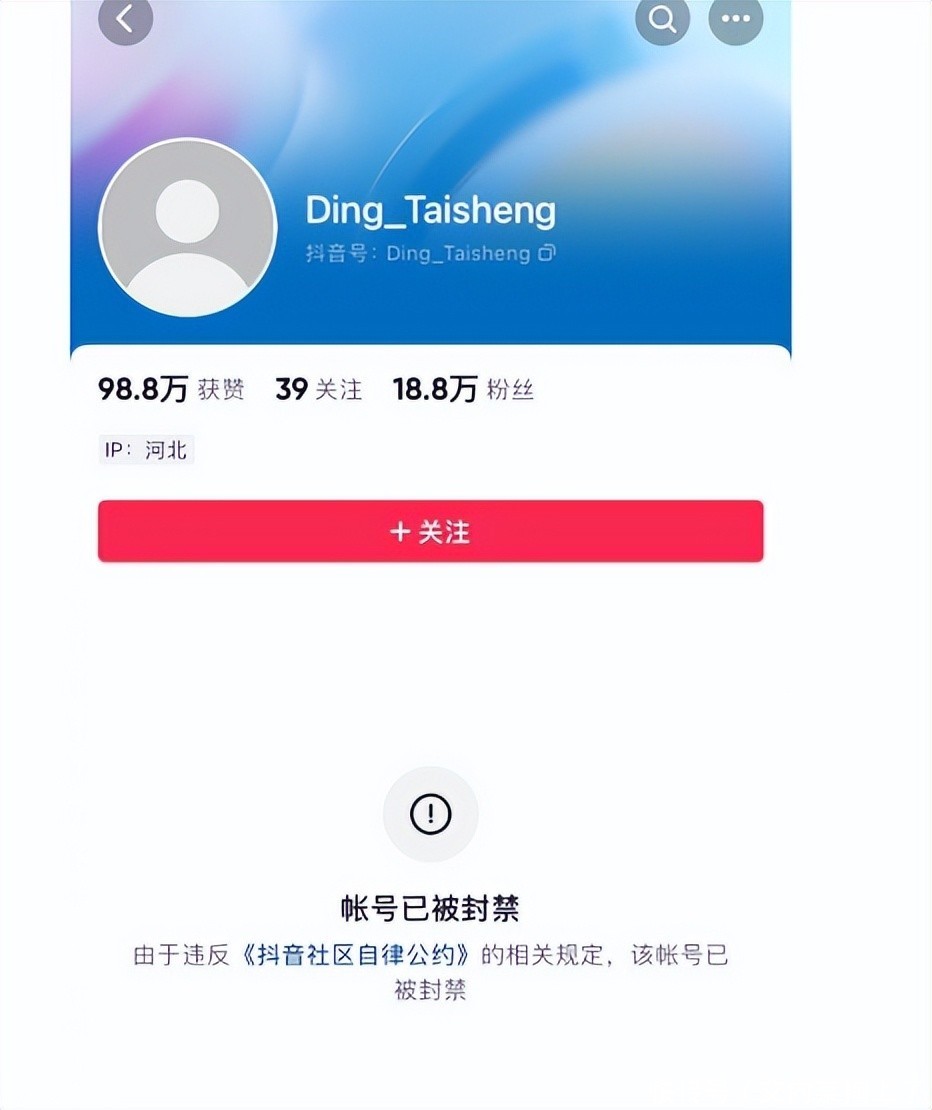Image resolution: width=932 pixels, height=1110 pixels.
Task: Open the 39 关注 following list
Action: [319, 390]
